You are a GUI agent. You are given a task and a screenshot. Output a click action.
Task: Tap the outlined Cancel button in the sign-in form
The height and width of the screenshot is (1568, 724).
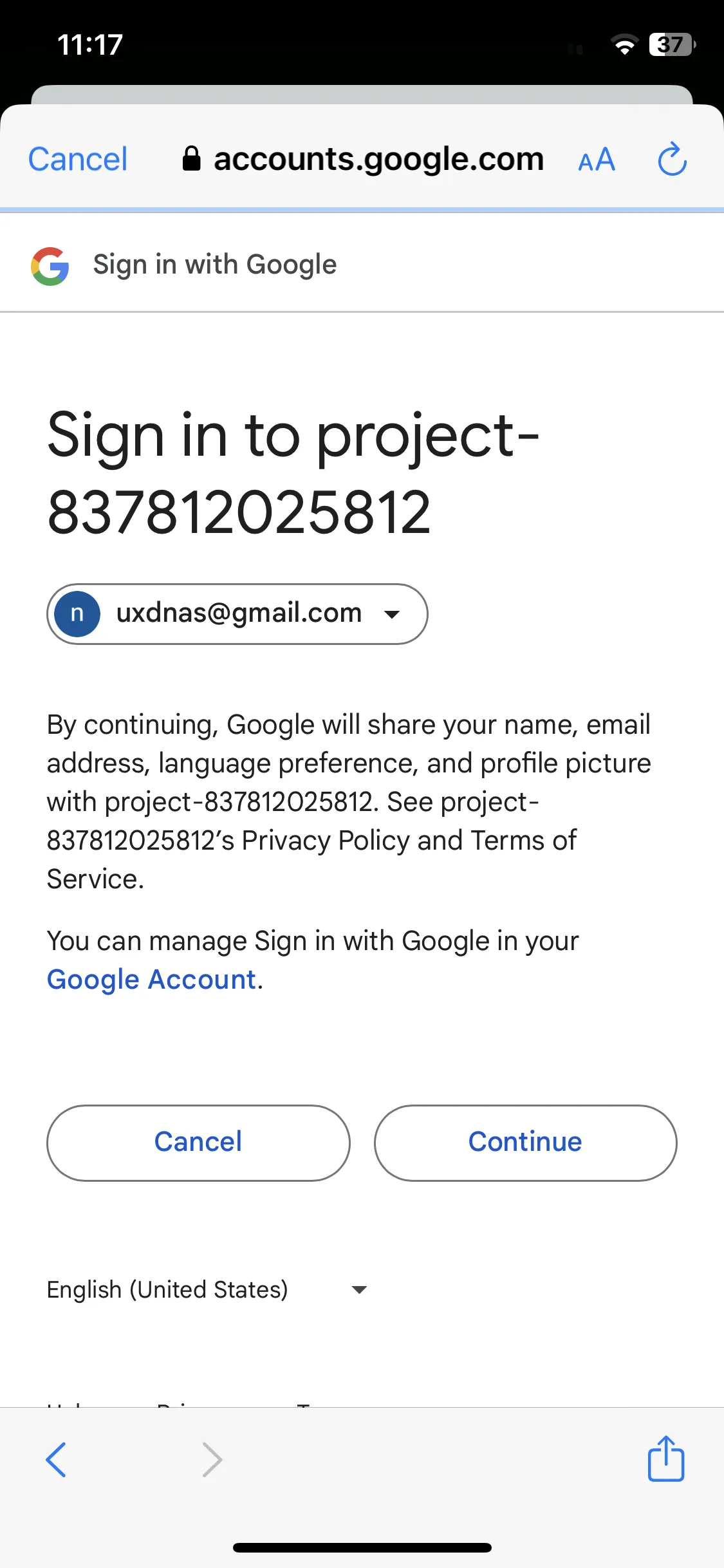coord(198,1143)
